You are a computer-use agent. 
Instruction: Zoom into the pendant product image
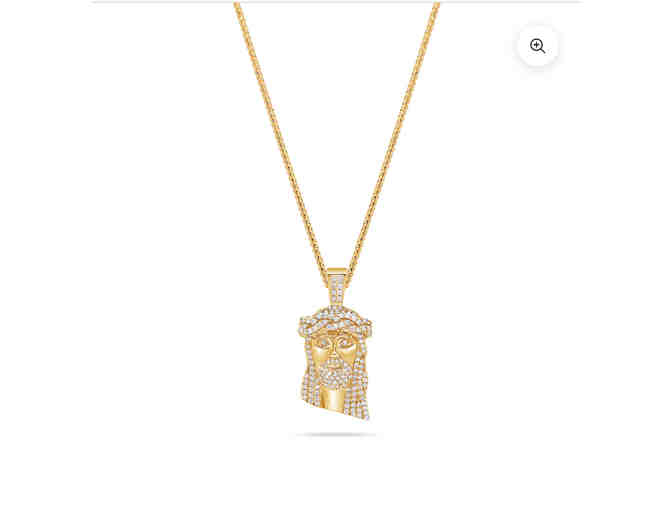click(538, 46)
